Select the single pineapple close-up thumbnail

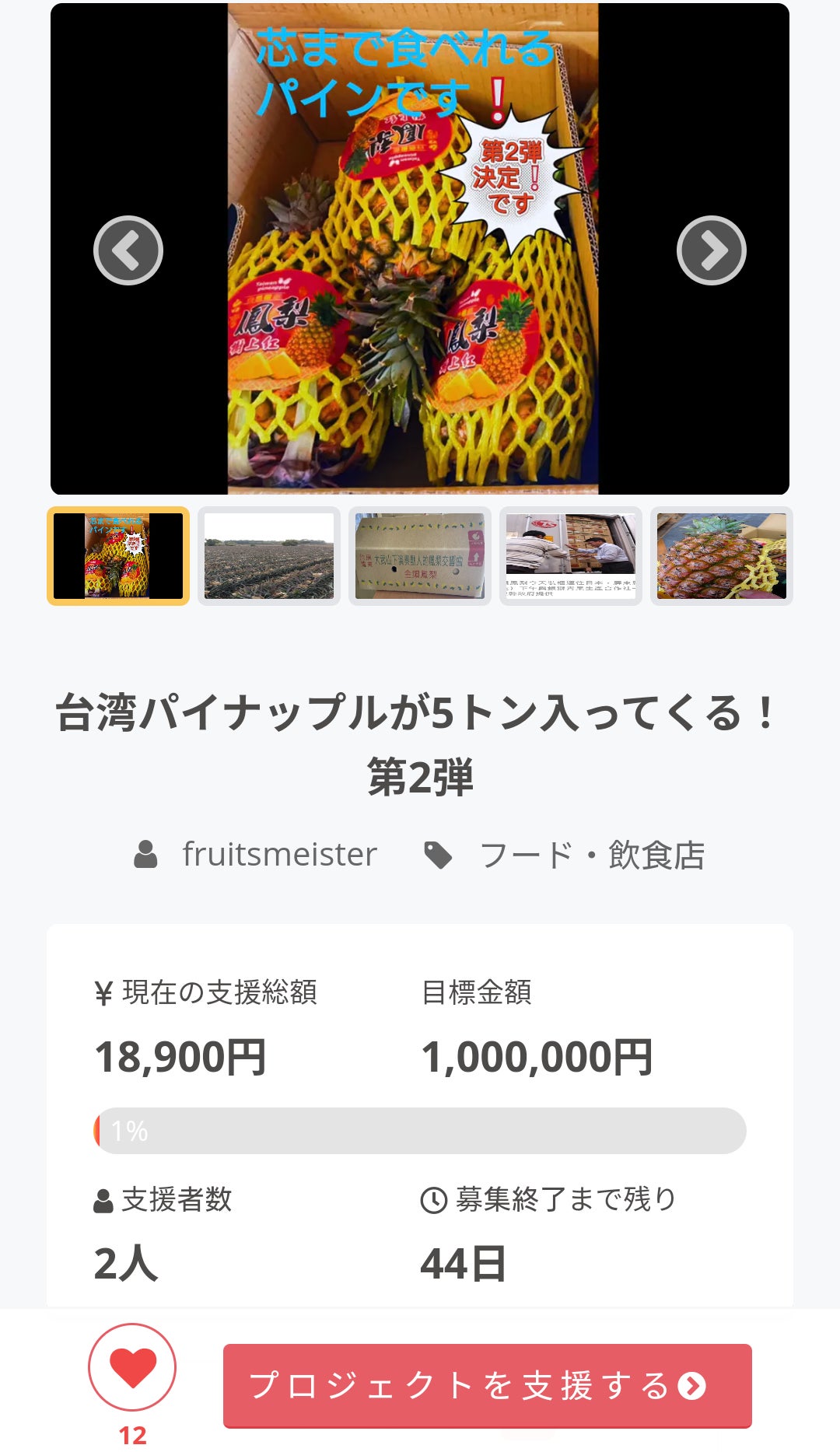click(722, 556)
